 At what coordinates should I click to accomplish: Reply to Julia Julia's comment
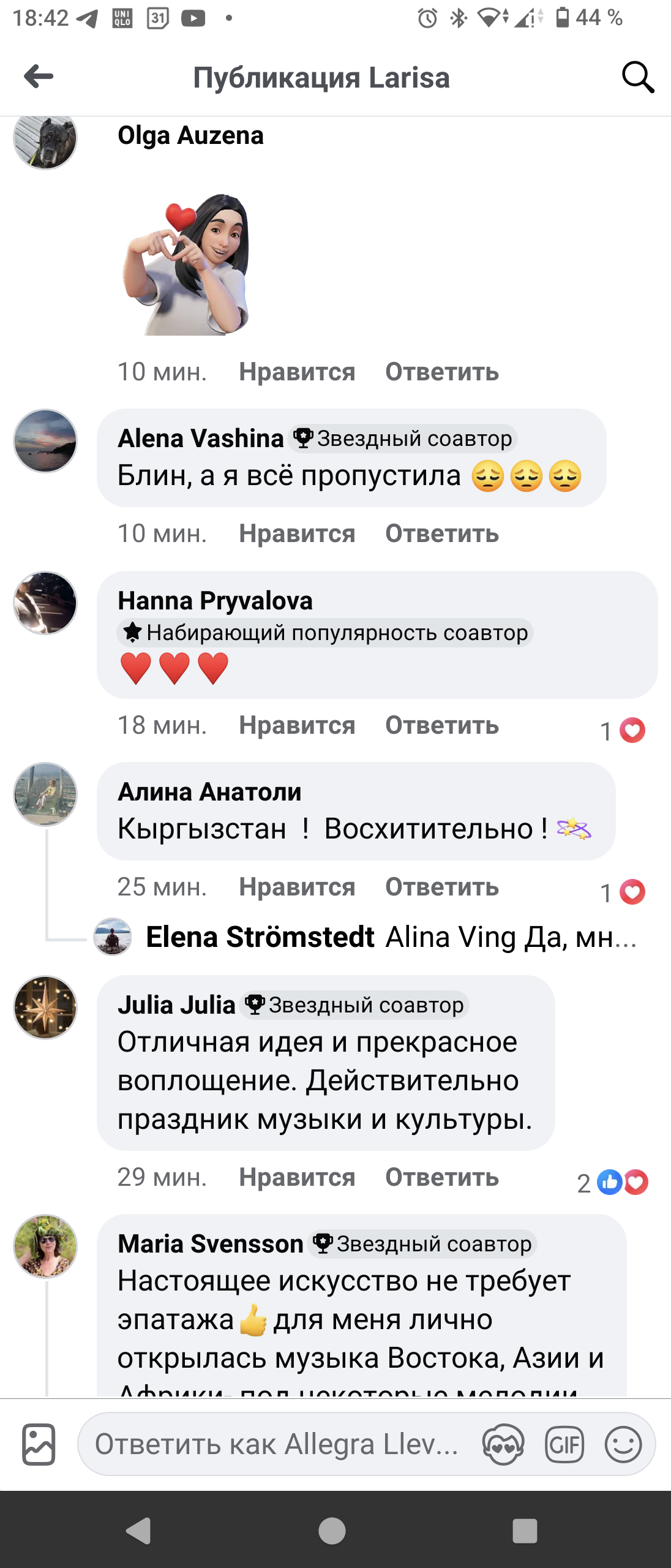pos(441,1177)
